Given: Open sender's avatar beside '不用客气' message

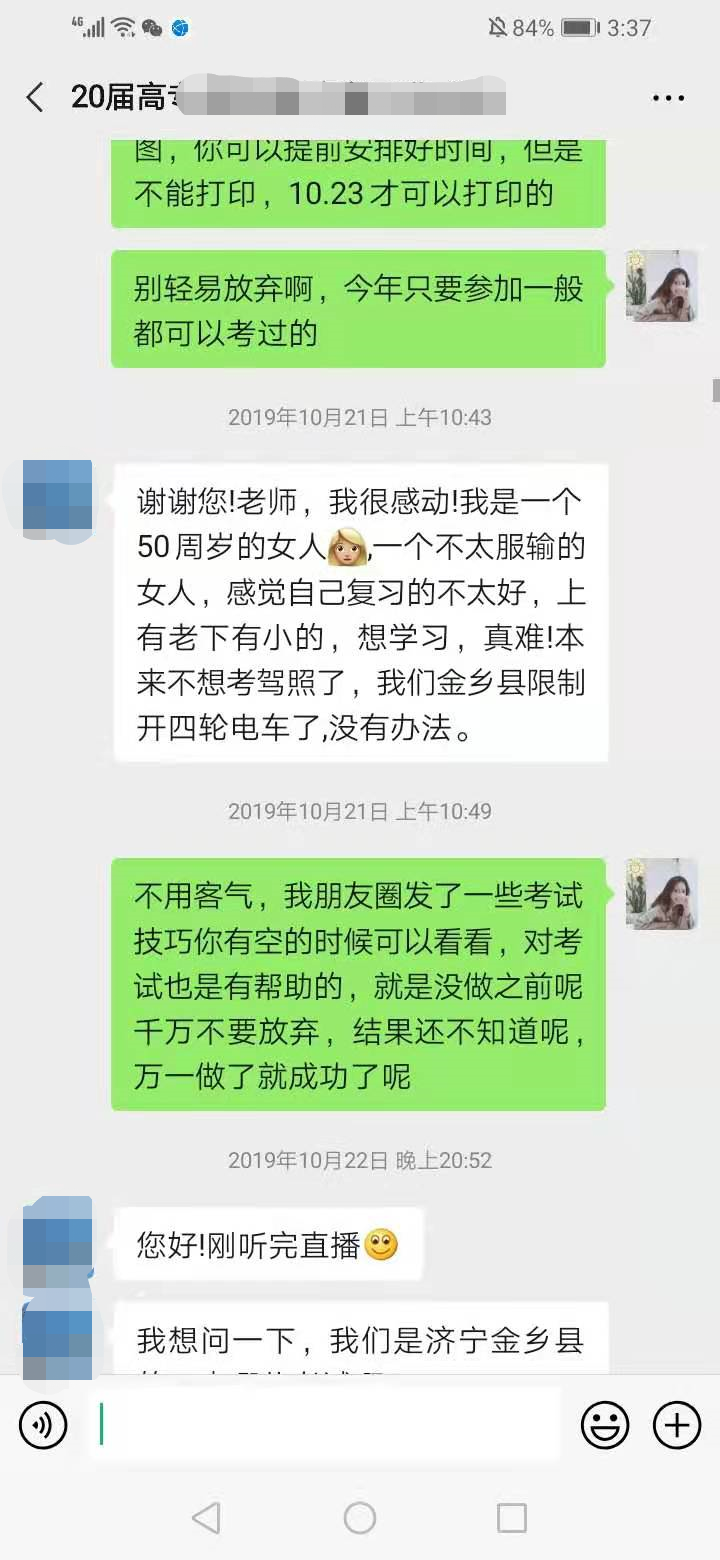Looking at the screenshot, I should click(661, 894).
